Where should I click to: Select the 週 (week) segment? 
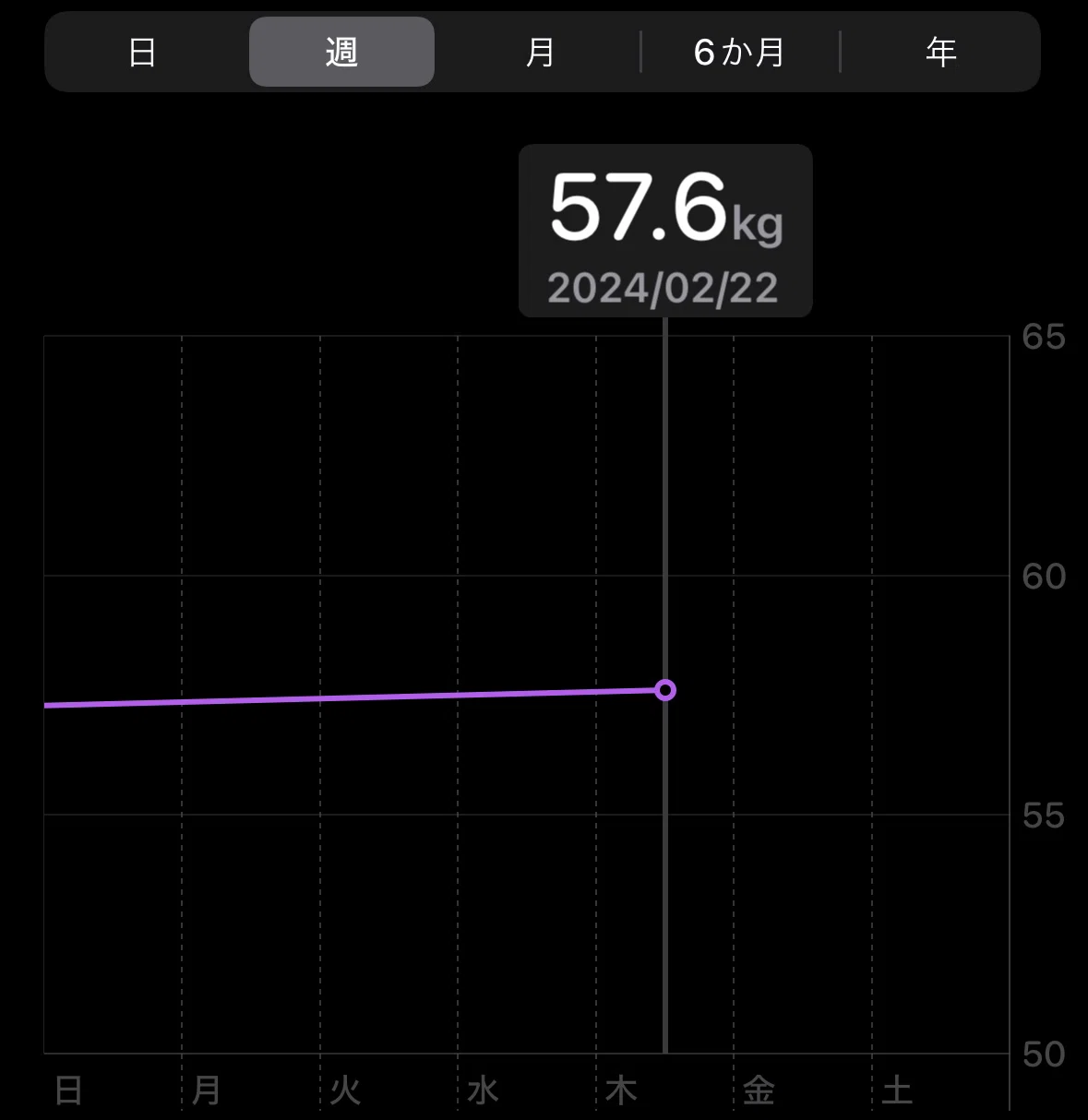pos(341,52)
